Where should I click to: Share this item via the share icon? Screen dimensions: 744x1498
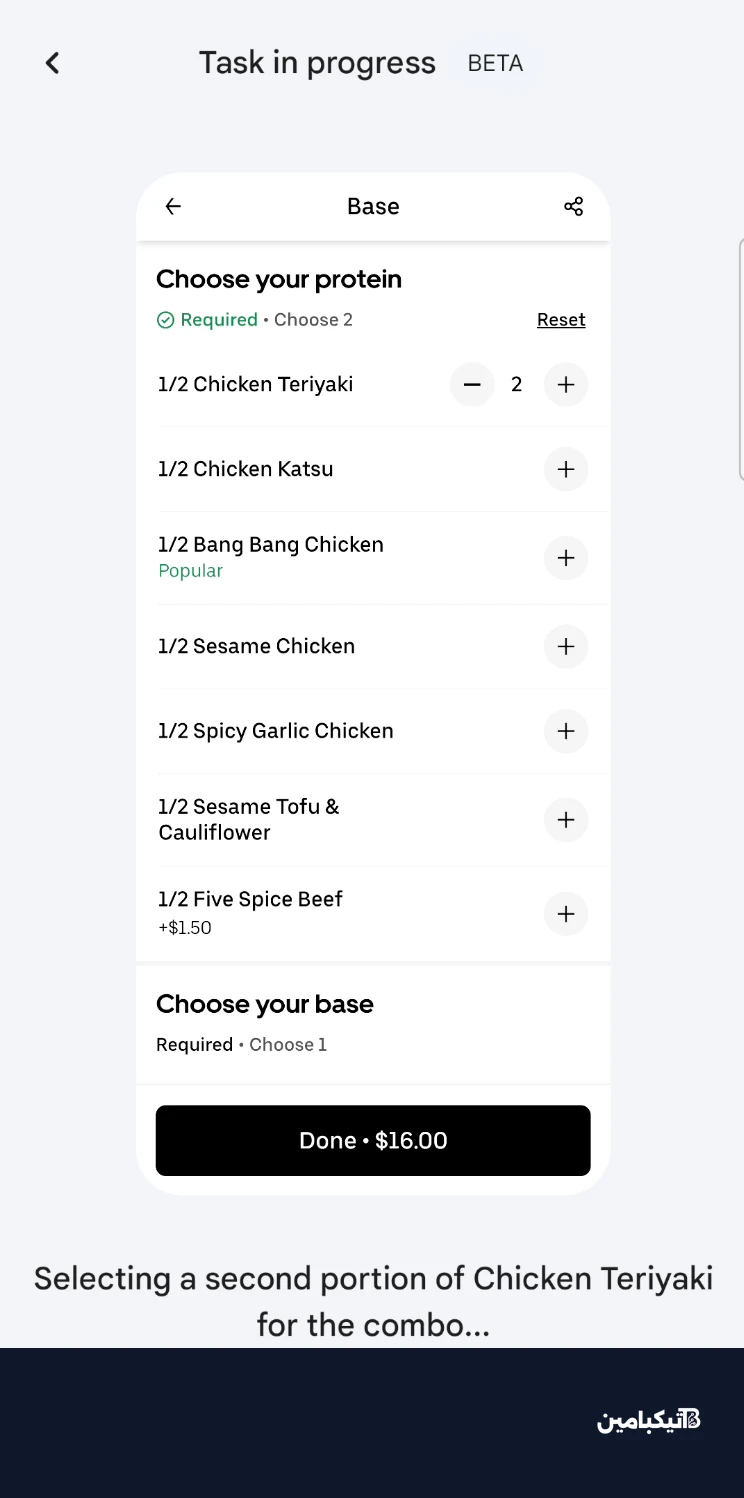tap(573, 207)
